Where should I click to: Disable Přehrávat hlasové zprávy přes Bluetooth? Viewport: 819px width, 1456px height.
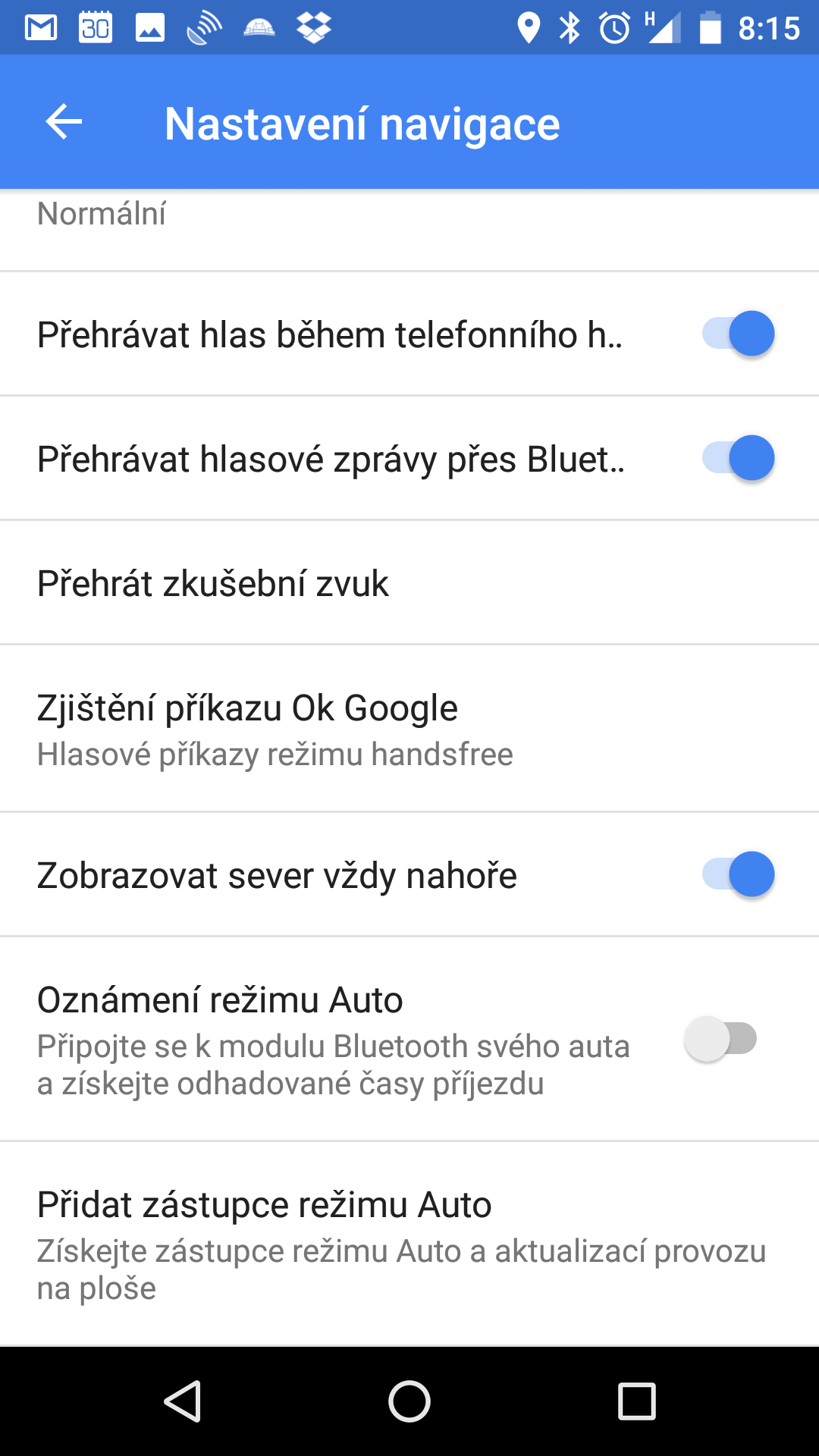[737, 458]
